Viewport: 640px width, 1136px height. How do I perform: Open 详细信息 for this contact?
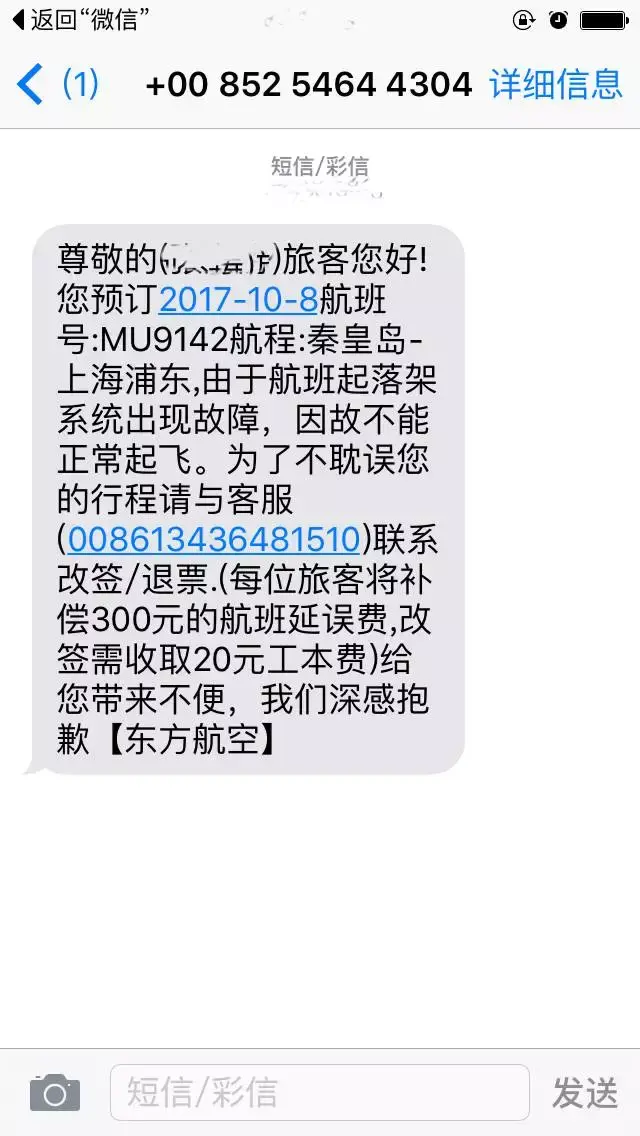coord(556,84)
